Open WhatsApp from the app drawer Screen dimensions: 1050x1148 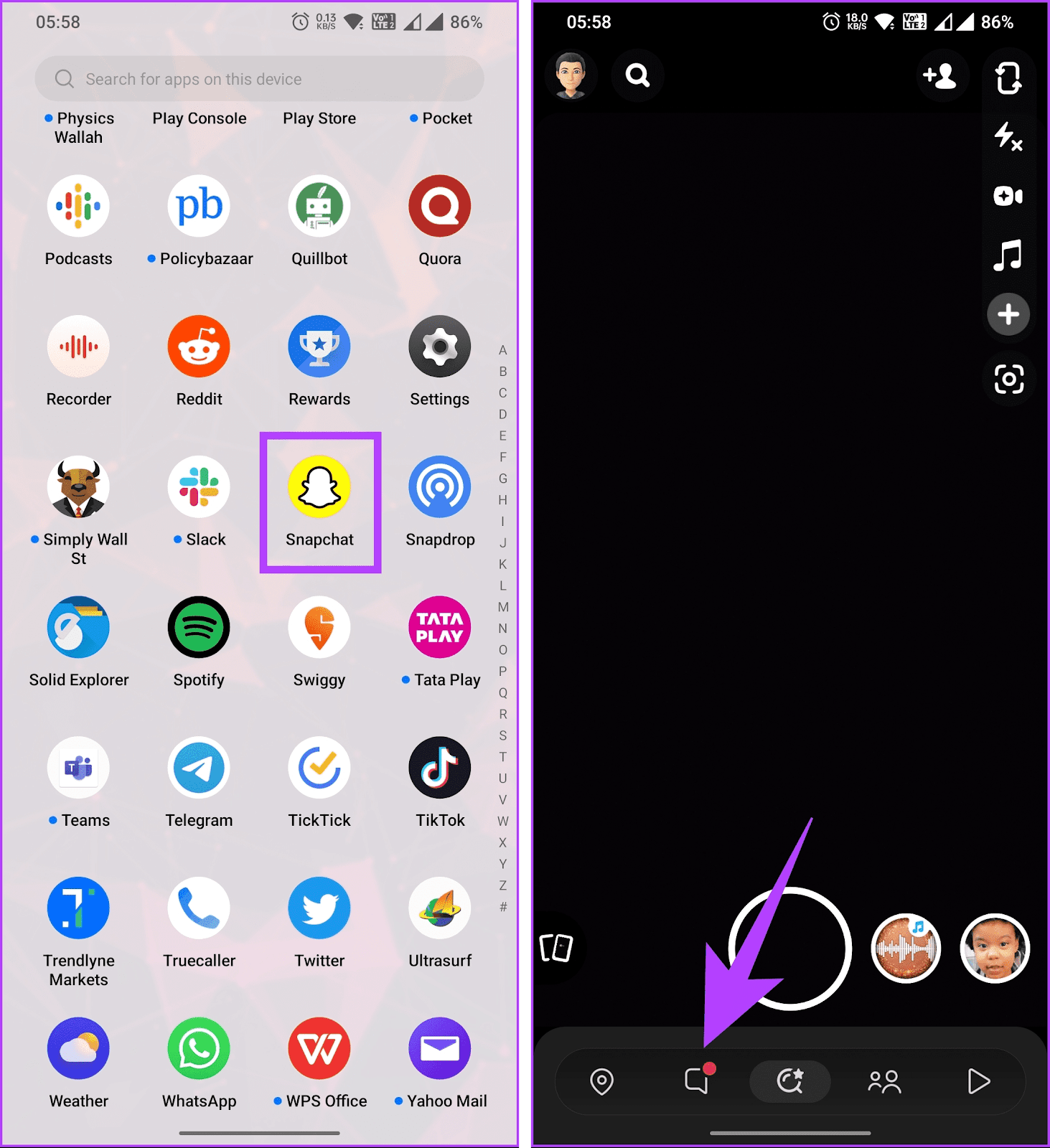click(x=199, y=1049)
